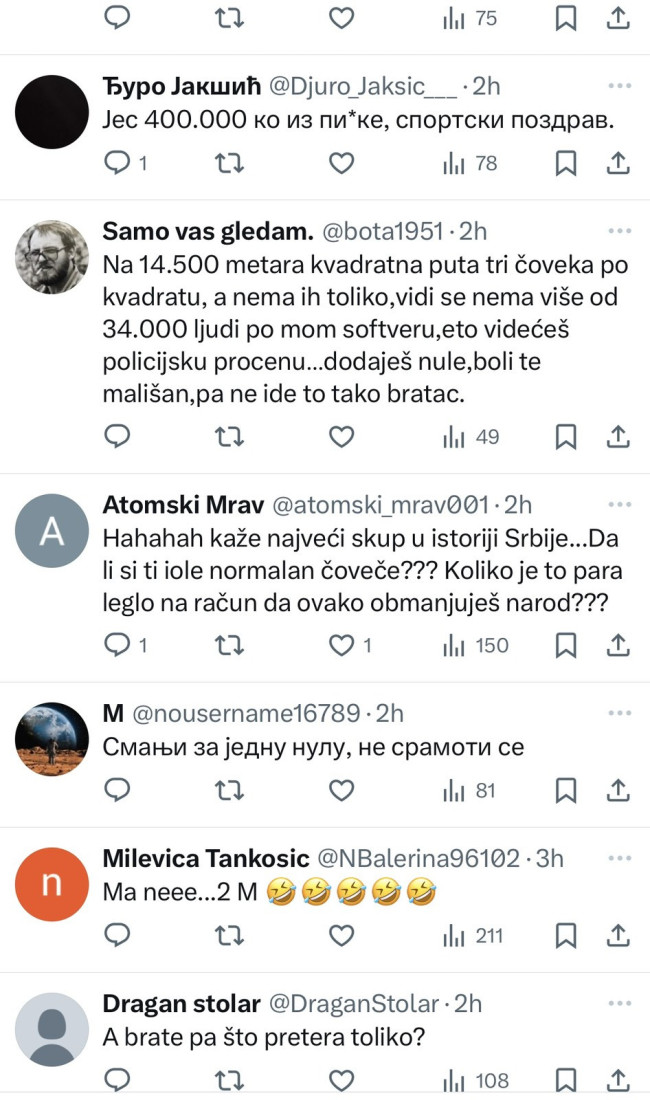Bookmark the tweet by Samo vas gledam

click(566, 436)
